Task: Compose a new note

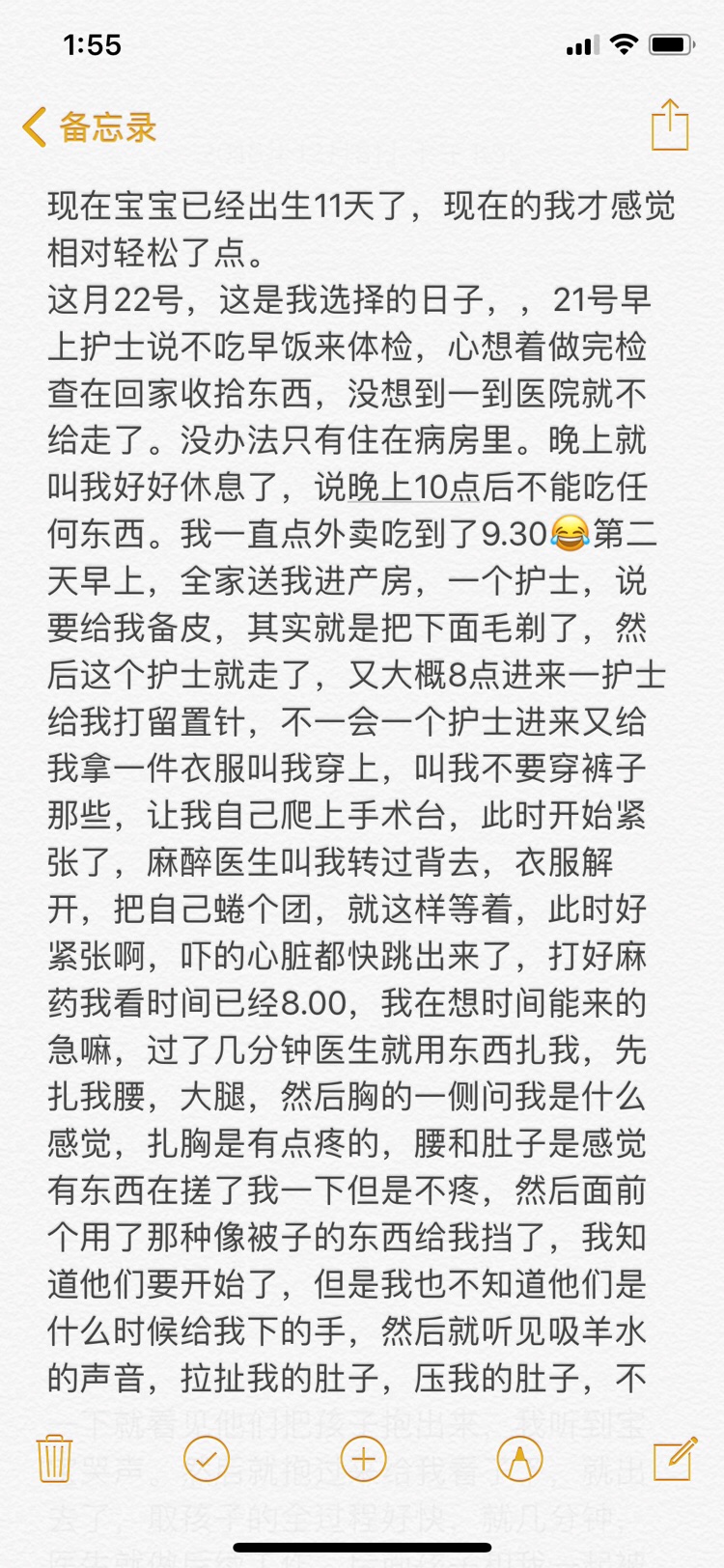Action: point(675,1458)
